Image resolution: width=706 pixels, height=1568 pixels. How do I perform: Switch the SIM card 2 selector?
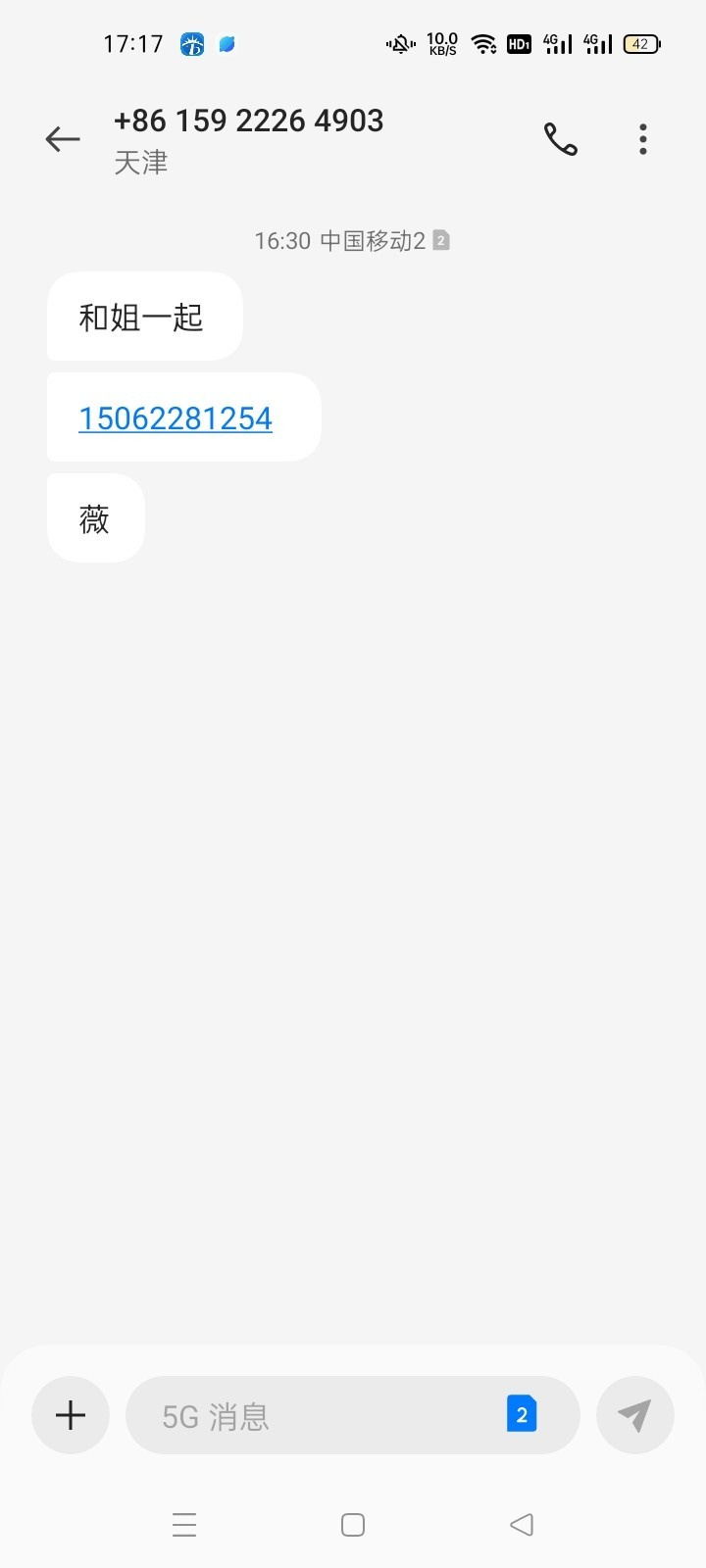point(522,1414)
